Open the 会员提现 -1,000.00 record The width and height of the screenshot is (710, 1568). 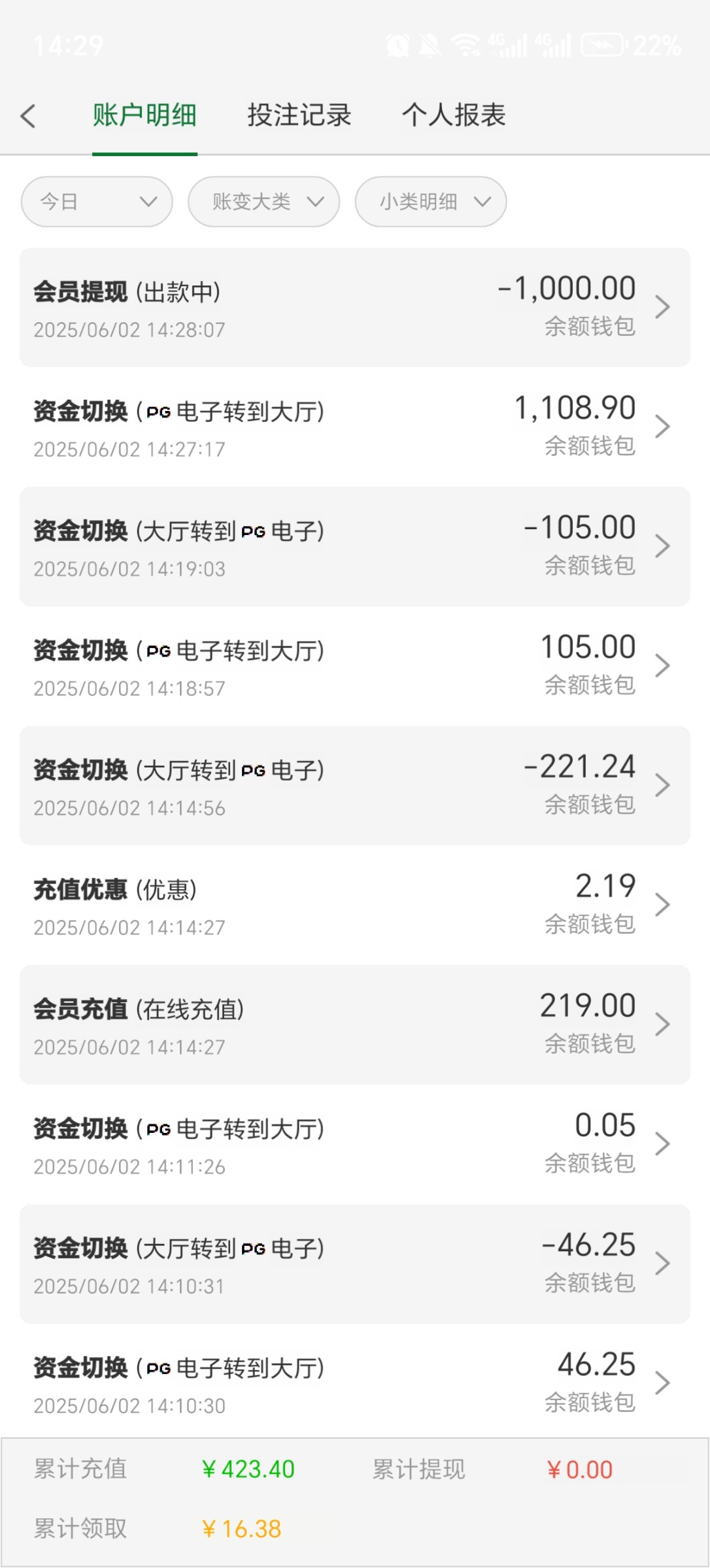tap(355, 307)
